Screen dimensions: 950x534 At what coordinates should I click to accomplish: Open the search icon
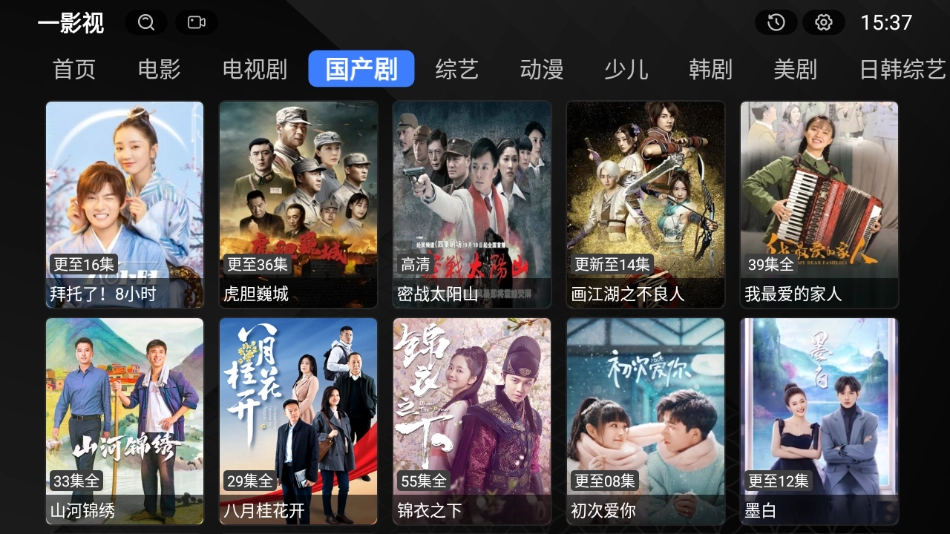pyautogui.click(x=147, y=22)
